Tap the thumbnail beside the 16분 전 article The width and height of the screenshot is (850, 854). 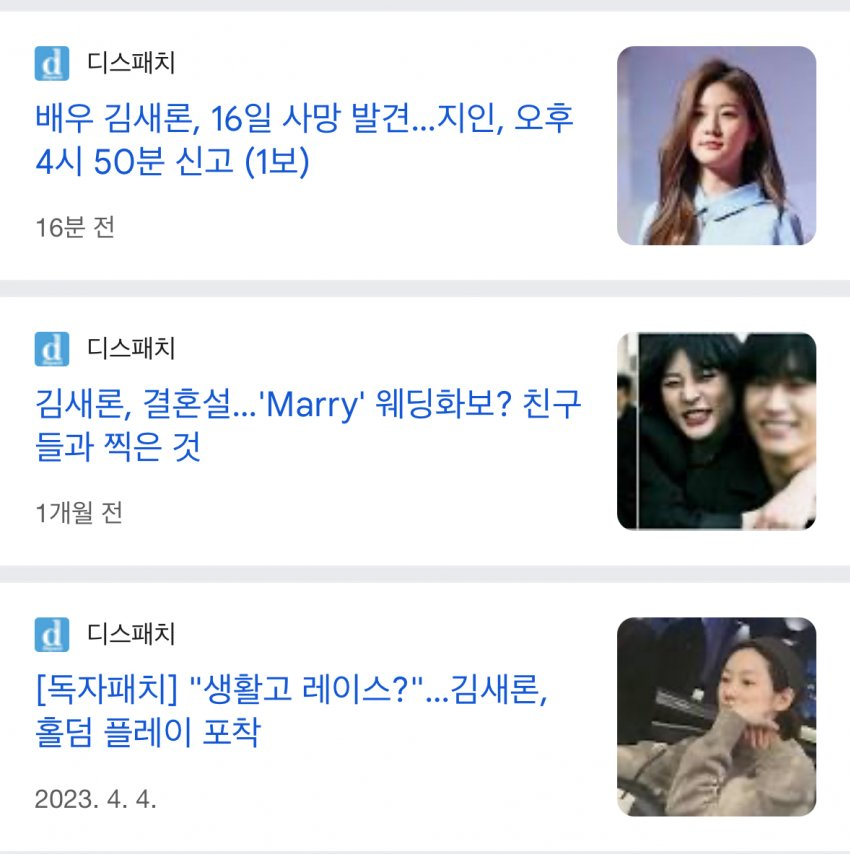[716, 146]
